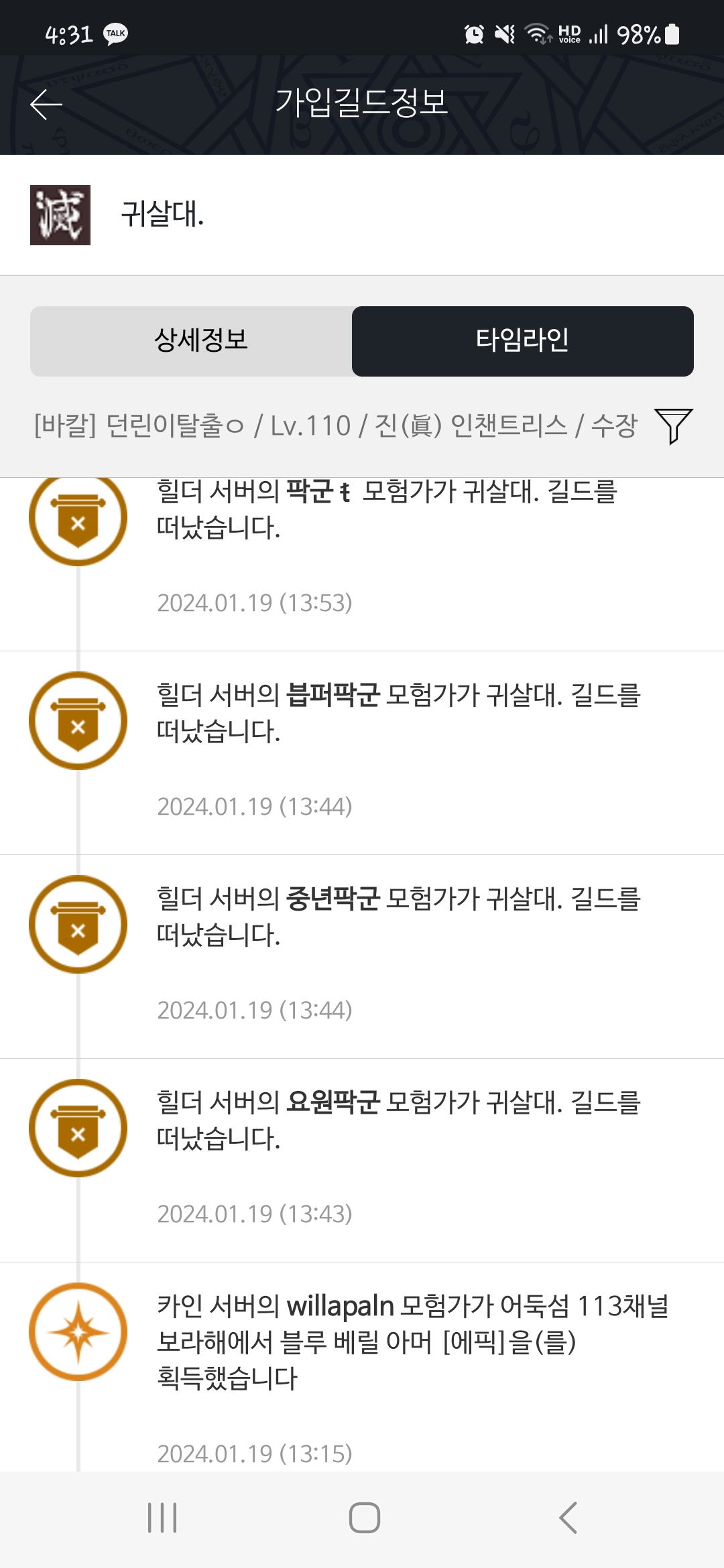This screenshot has width=724, height=1568.
Task: Open the timeline filter funnel icon
Action: [673, 426]
